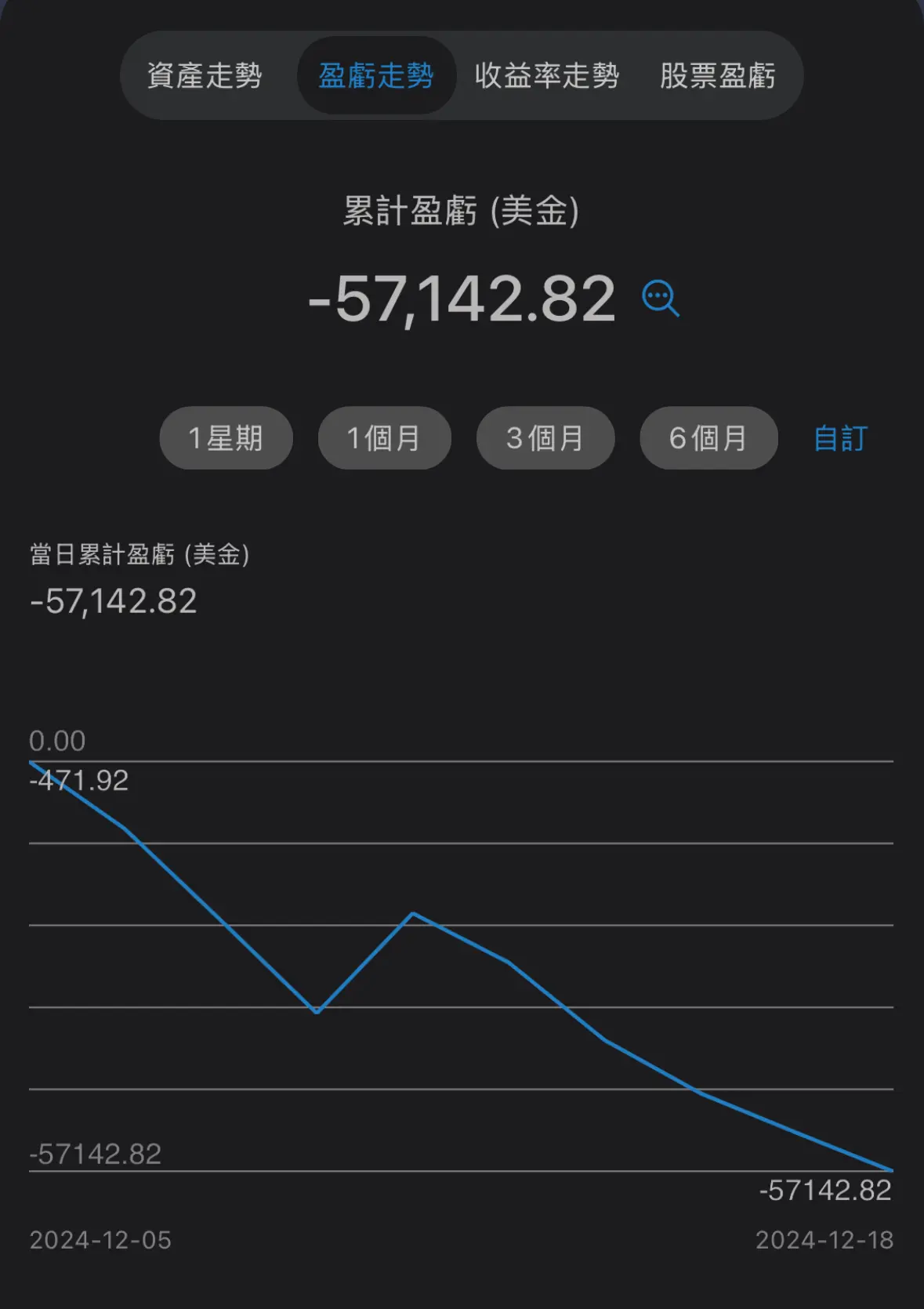Select the 3個月 period chip

tap(545, 438)
